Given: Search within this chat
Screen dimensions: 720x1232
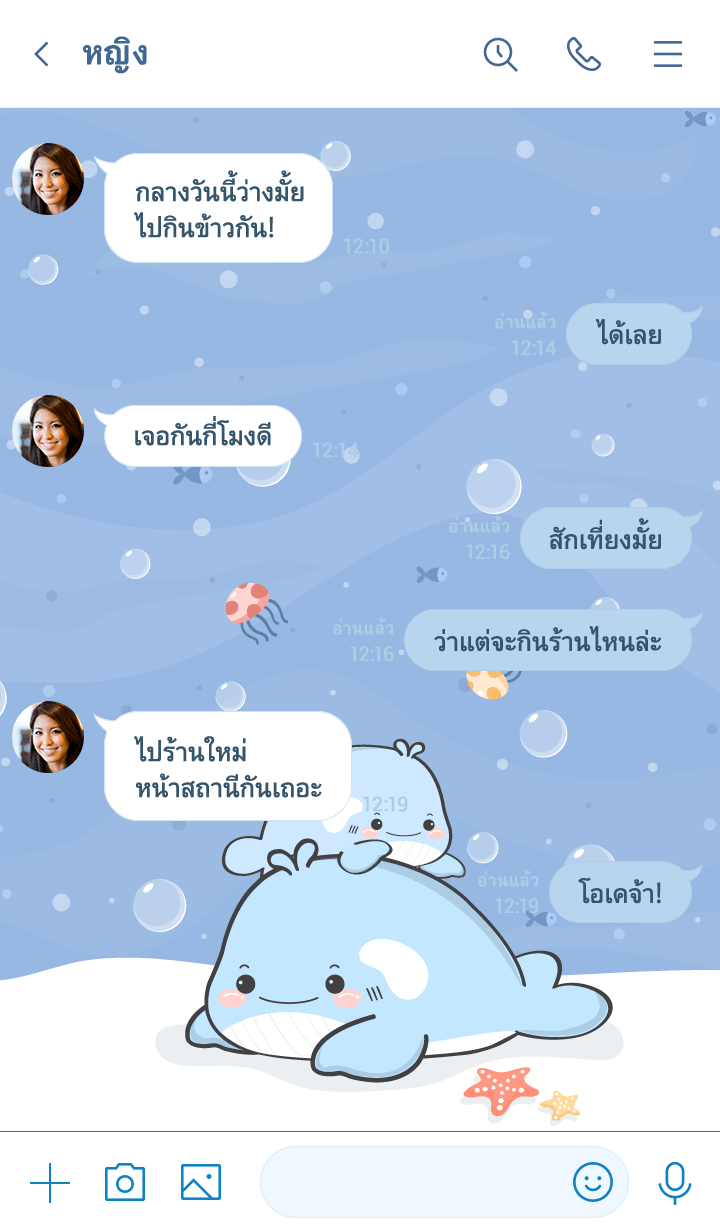Looking at the screenshot, I should click(x=500, y=54).
